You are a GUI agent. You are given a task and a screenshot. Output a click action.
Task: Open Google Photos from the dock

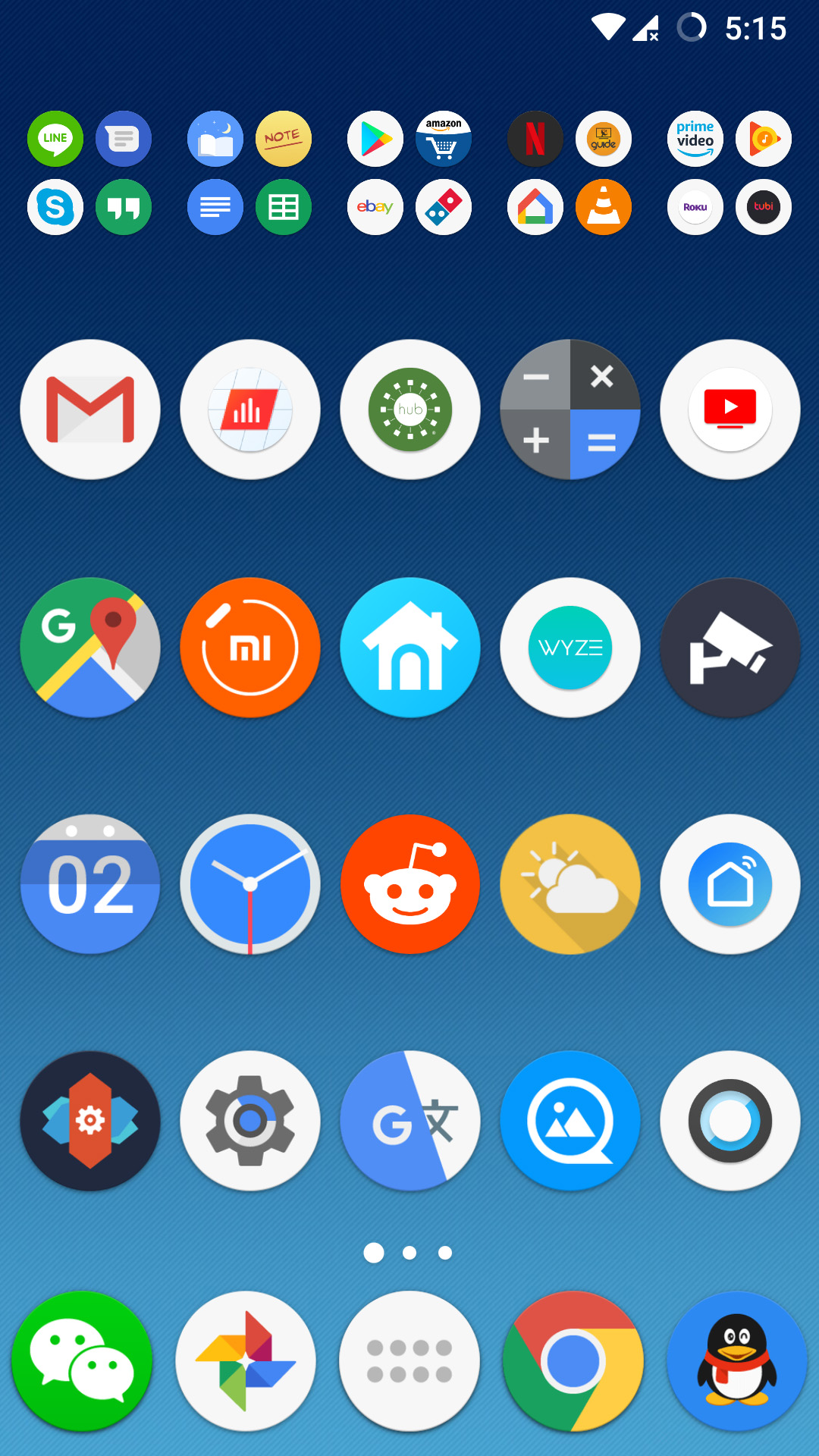point(246,1361)
